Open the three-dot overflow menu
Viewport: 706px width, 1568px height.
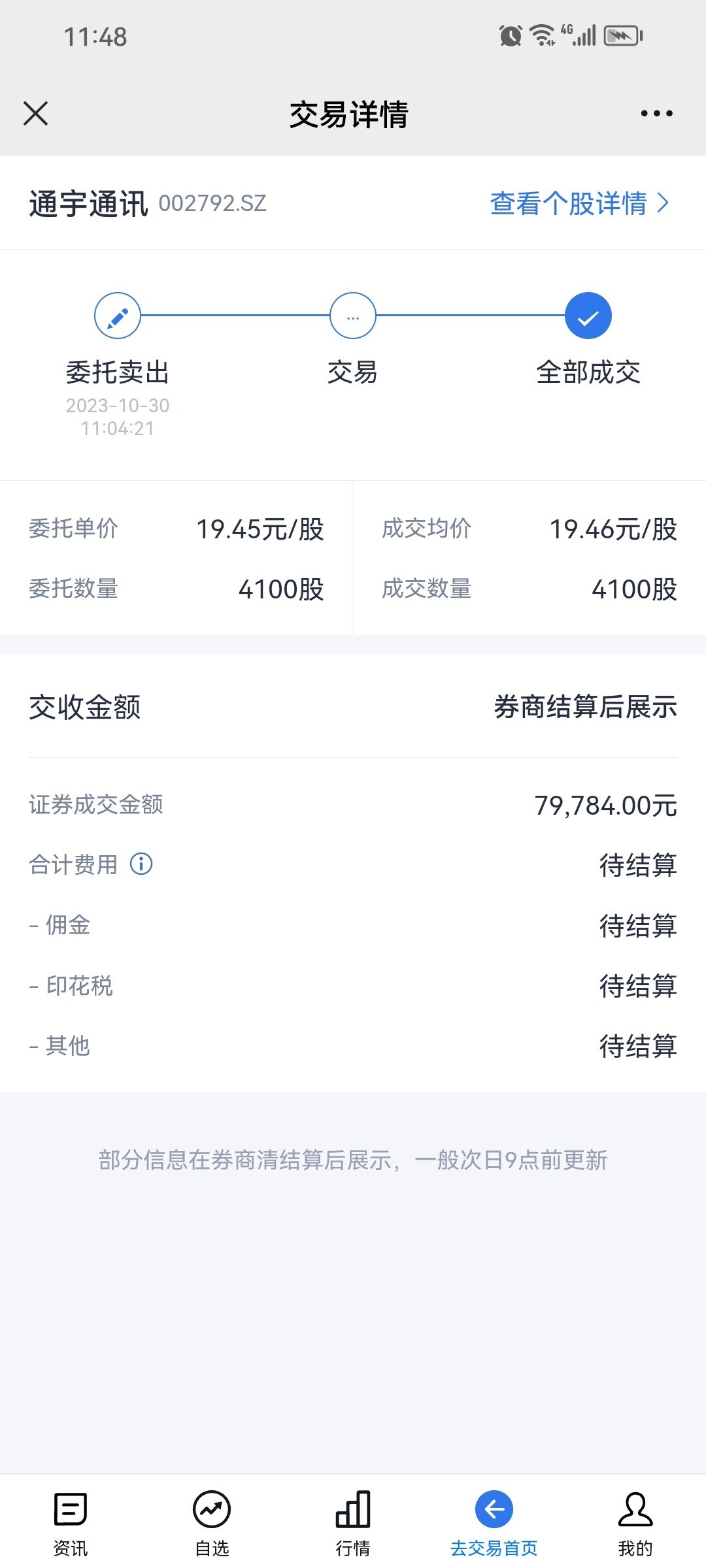(x=656, y=114)
